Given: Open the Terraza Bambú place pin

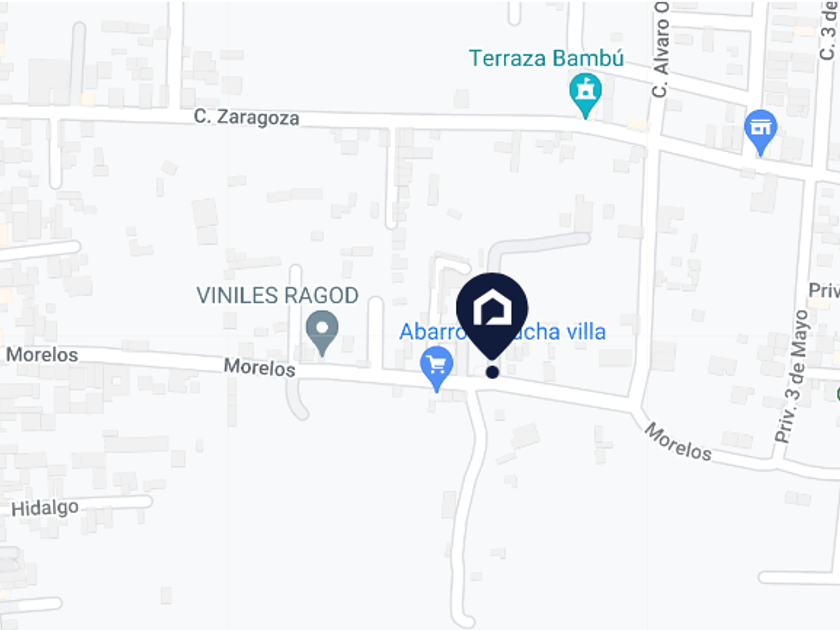Looking at the screenshot, I should [585, 95].
